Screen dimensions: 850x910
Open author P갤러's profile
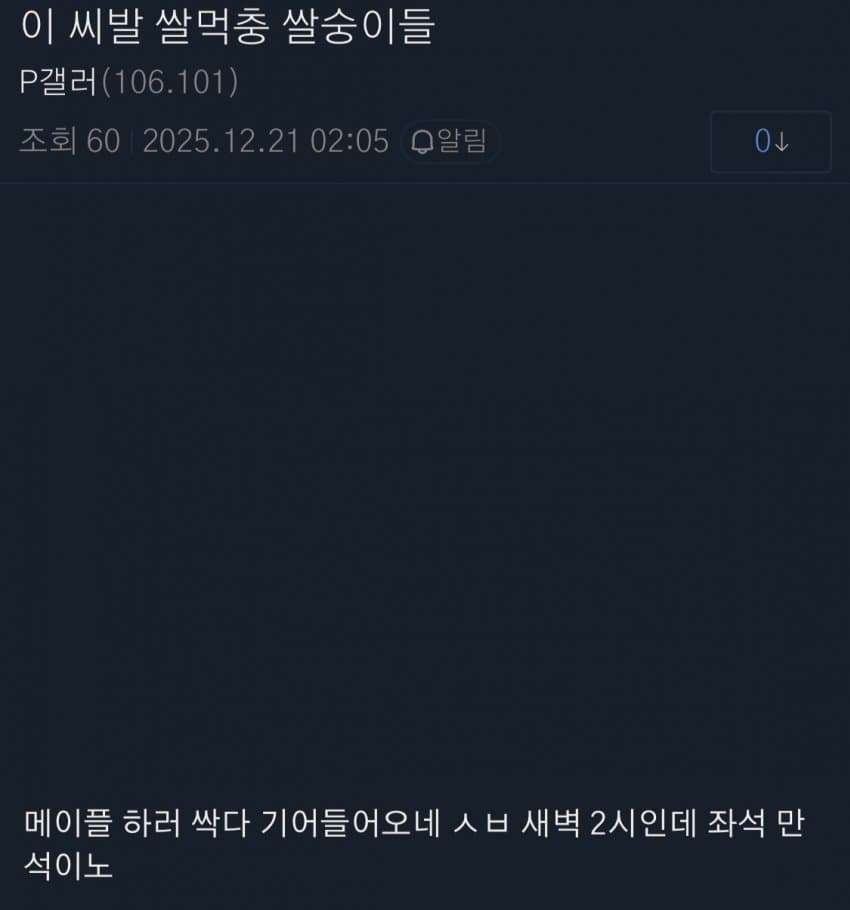coord(58,82)
